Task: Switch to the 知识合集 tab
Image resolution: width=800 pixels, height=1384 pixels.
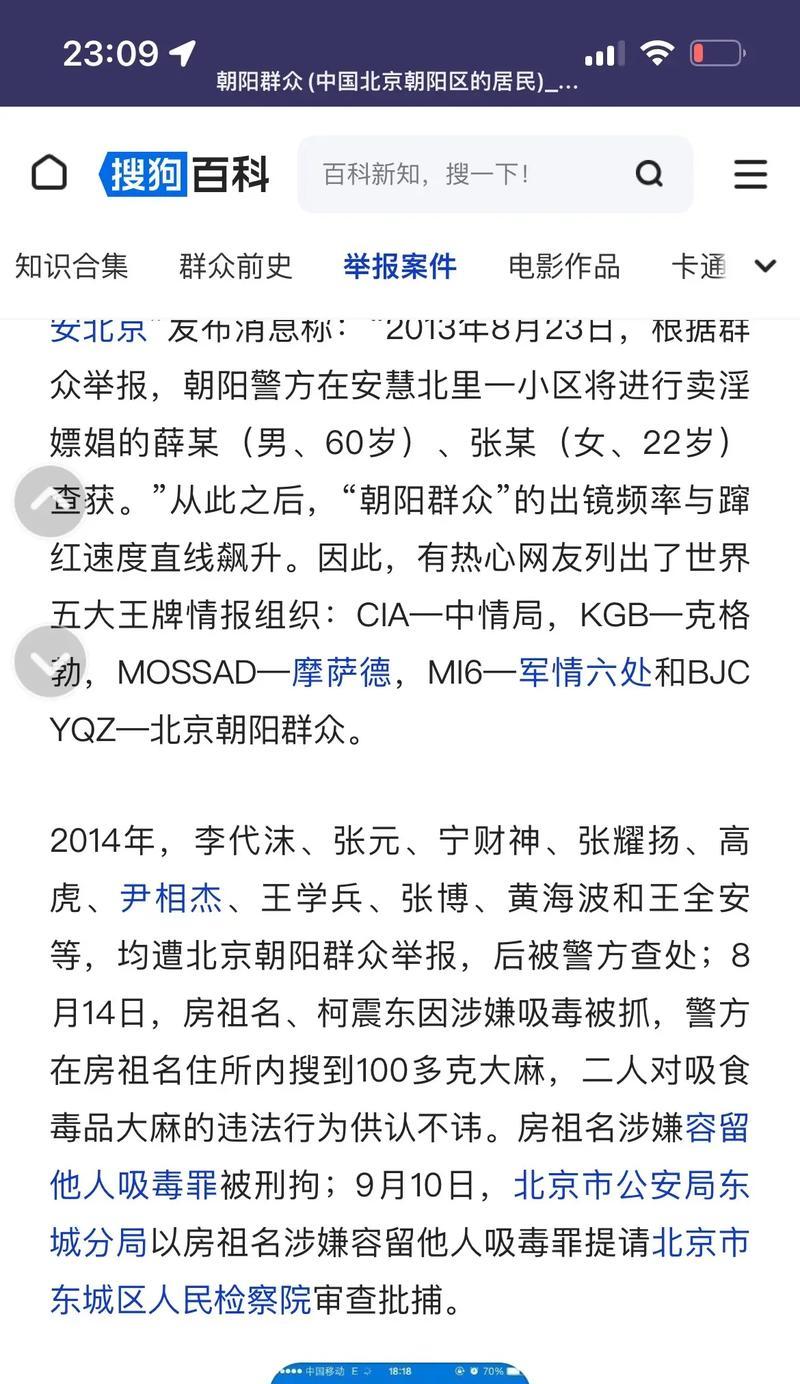Action: point(72,266)
